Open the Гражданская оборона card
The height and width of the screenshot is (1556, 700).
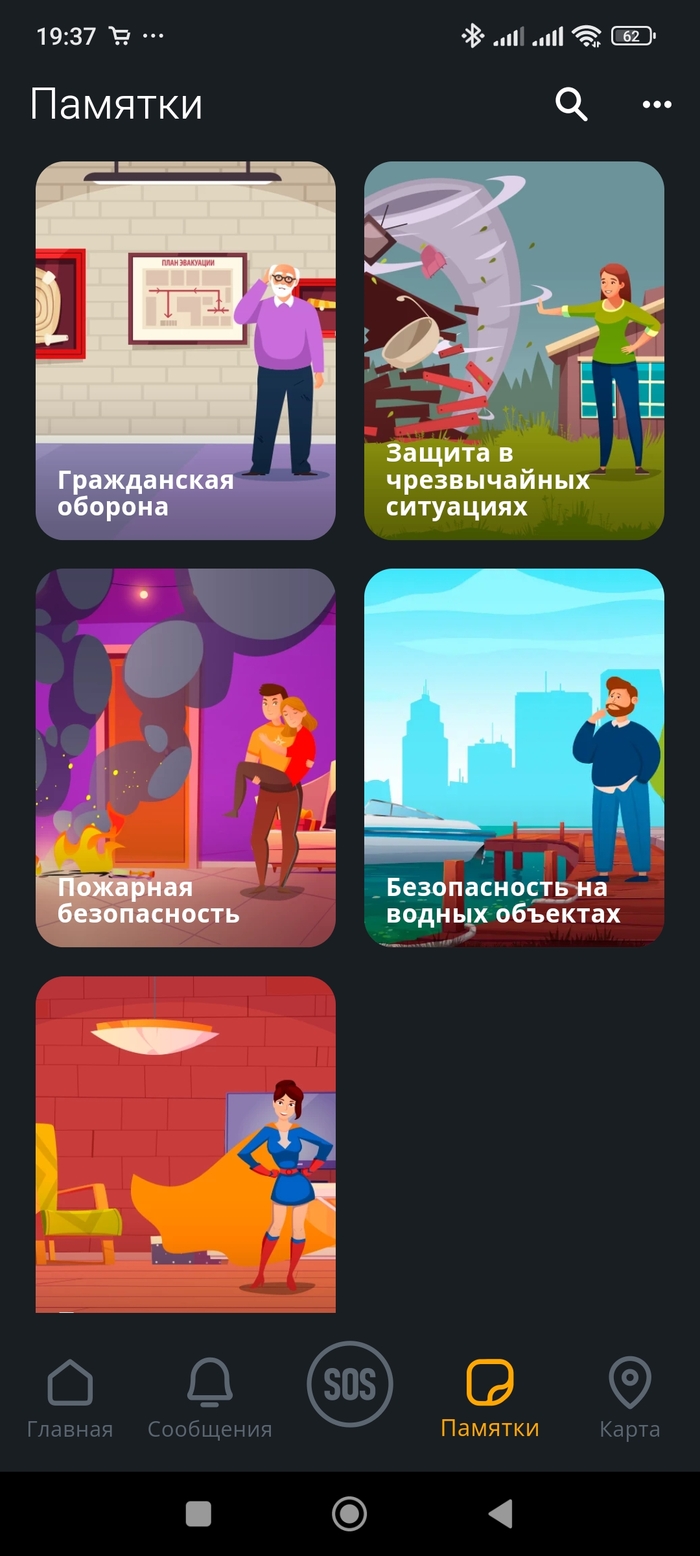pyautogui.click(x=186, y=351)
